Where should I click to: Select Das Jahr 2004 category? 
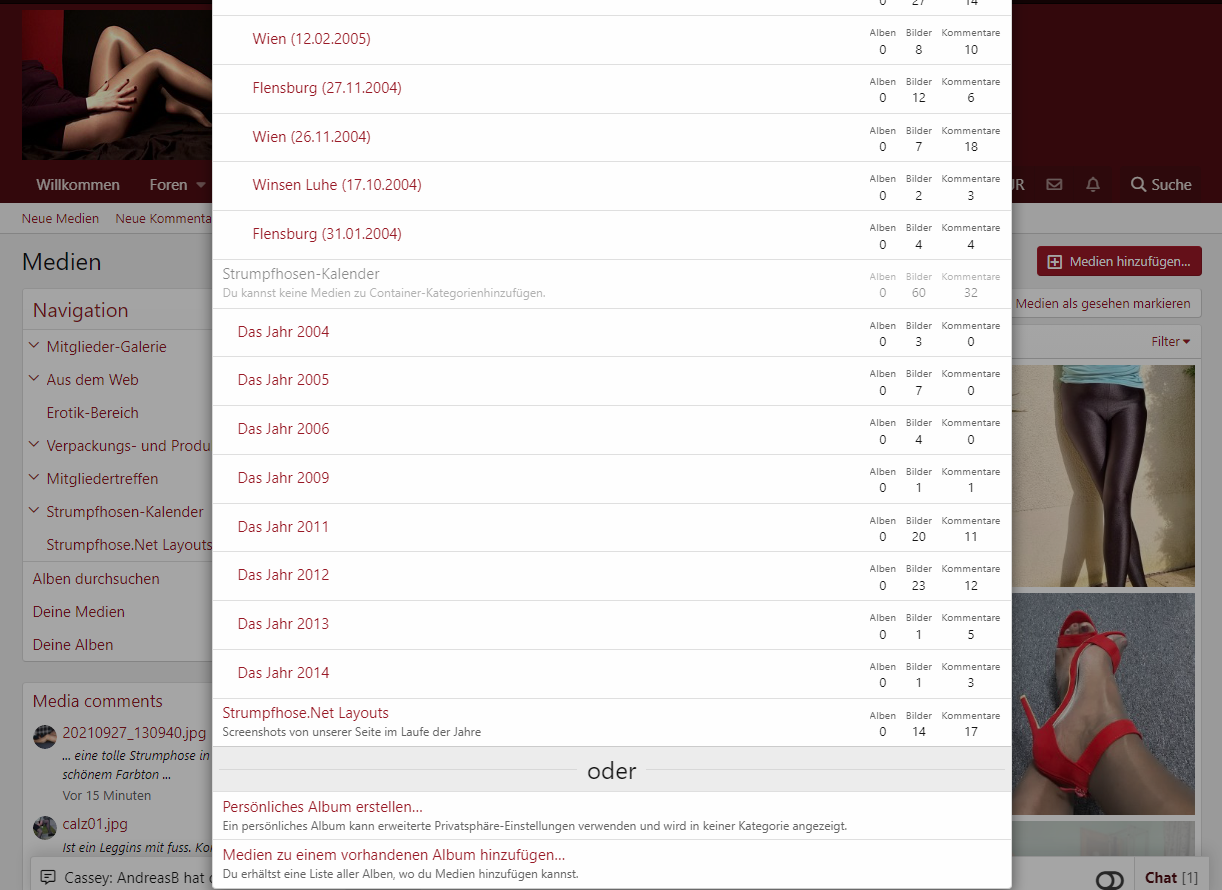coord(283,332)
